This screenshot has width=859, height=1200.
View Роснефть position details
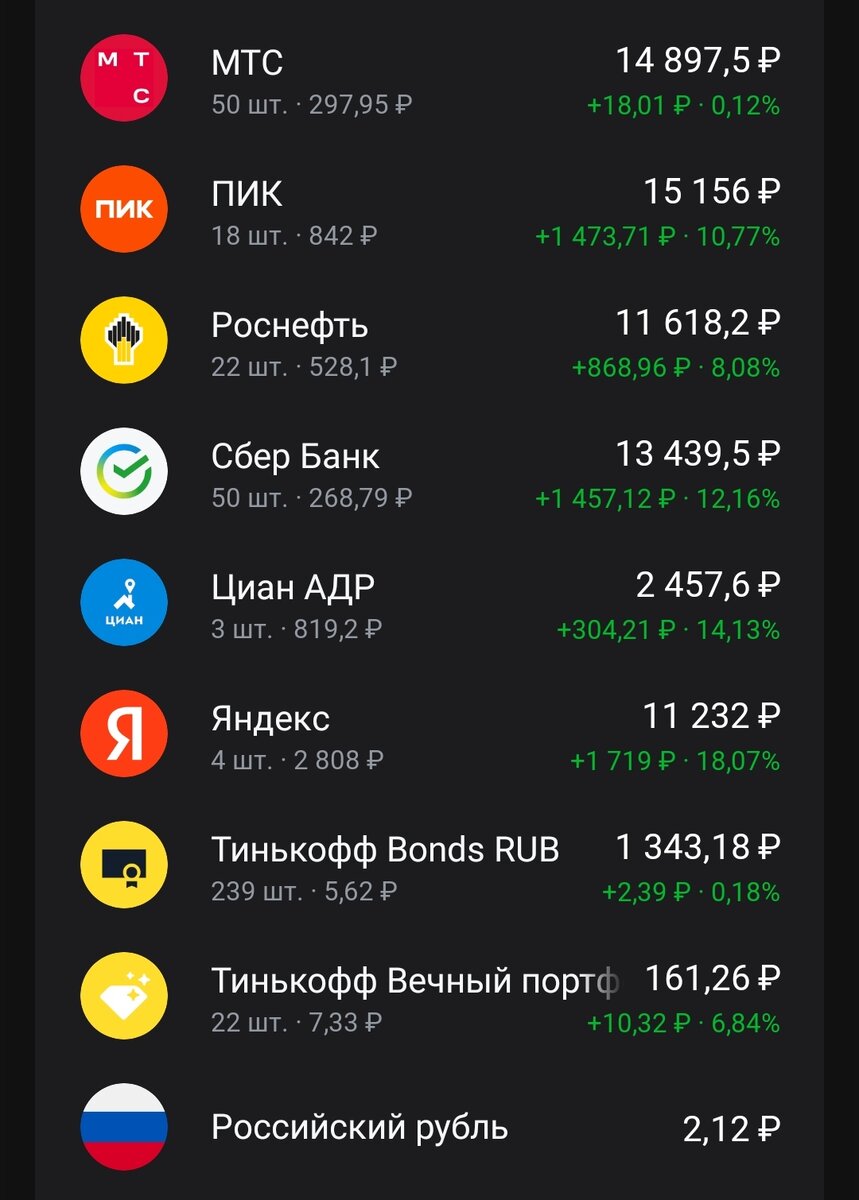pos(430,342)
